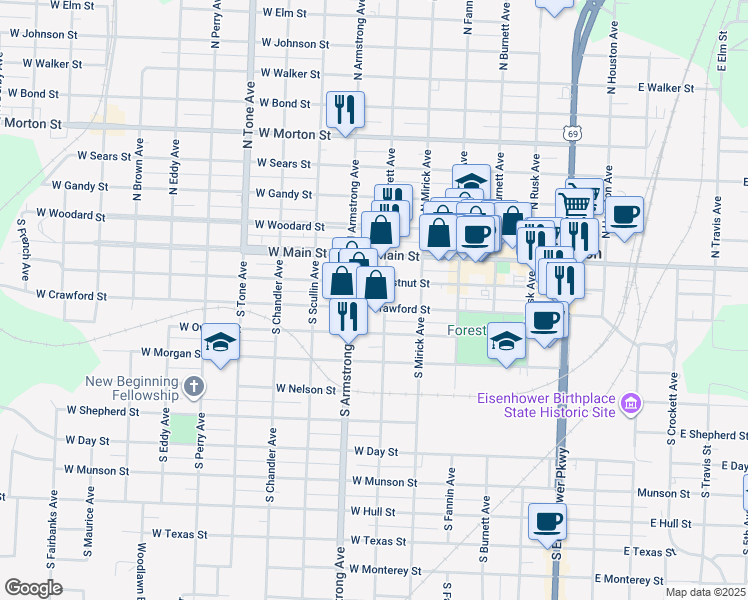Viewport: 748px width, 600px height.
Task: Tap the New Beginning Fellowship church marker
Action: click(193, 385)
